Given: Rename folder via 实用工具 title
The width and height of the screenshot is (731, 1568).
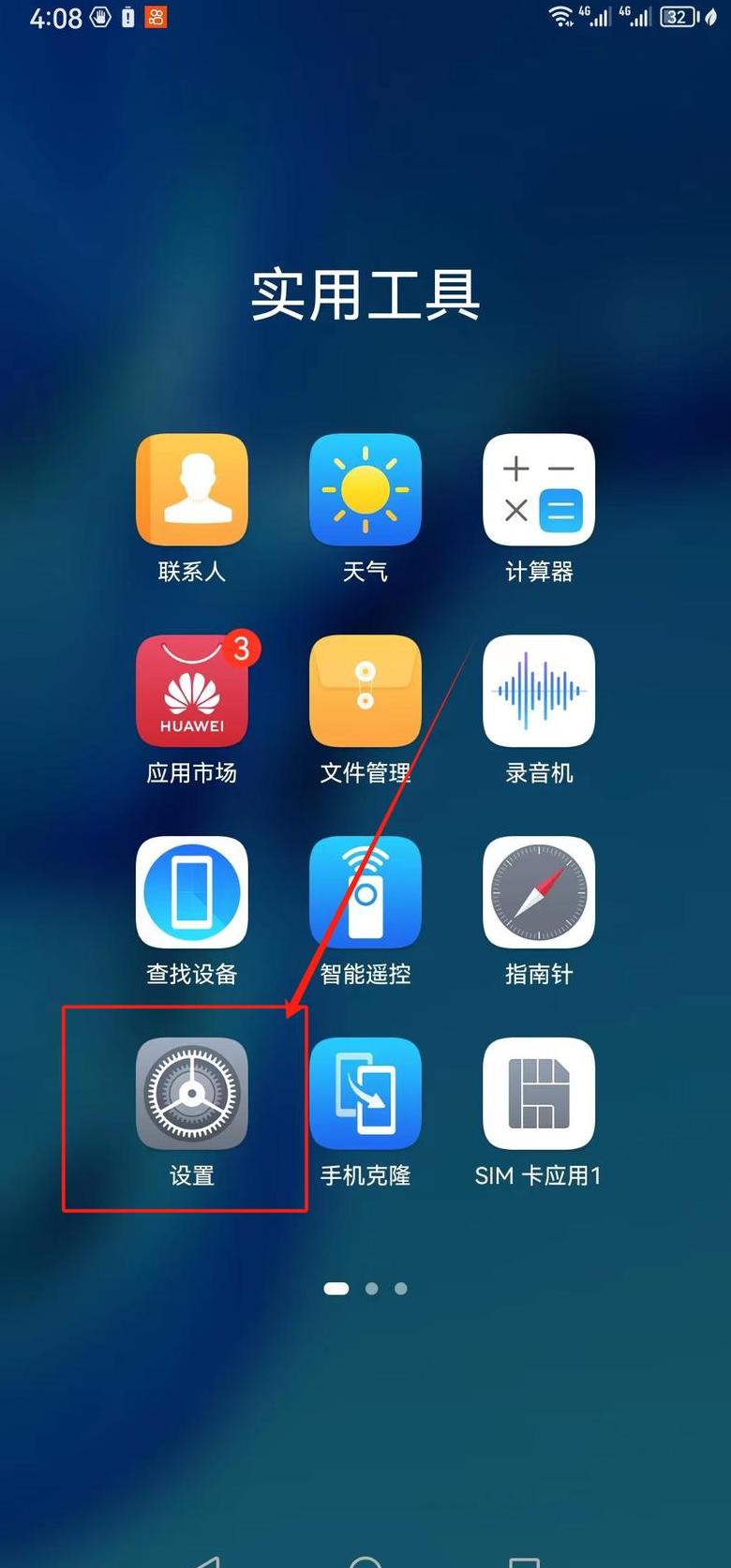Looking at the screenshot, I should tap(365, 294).
